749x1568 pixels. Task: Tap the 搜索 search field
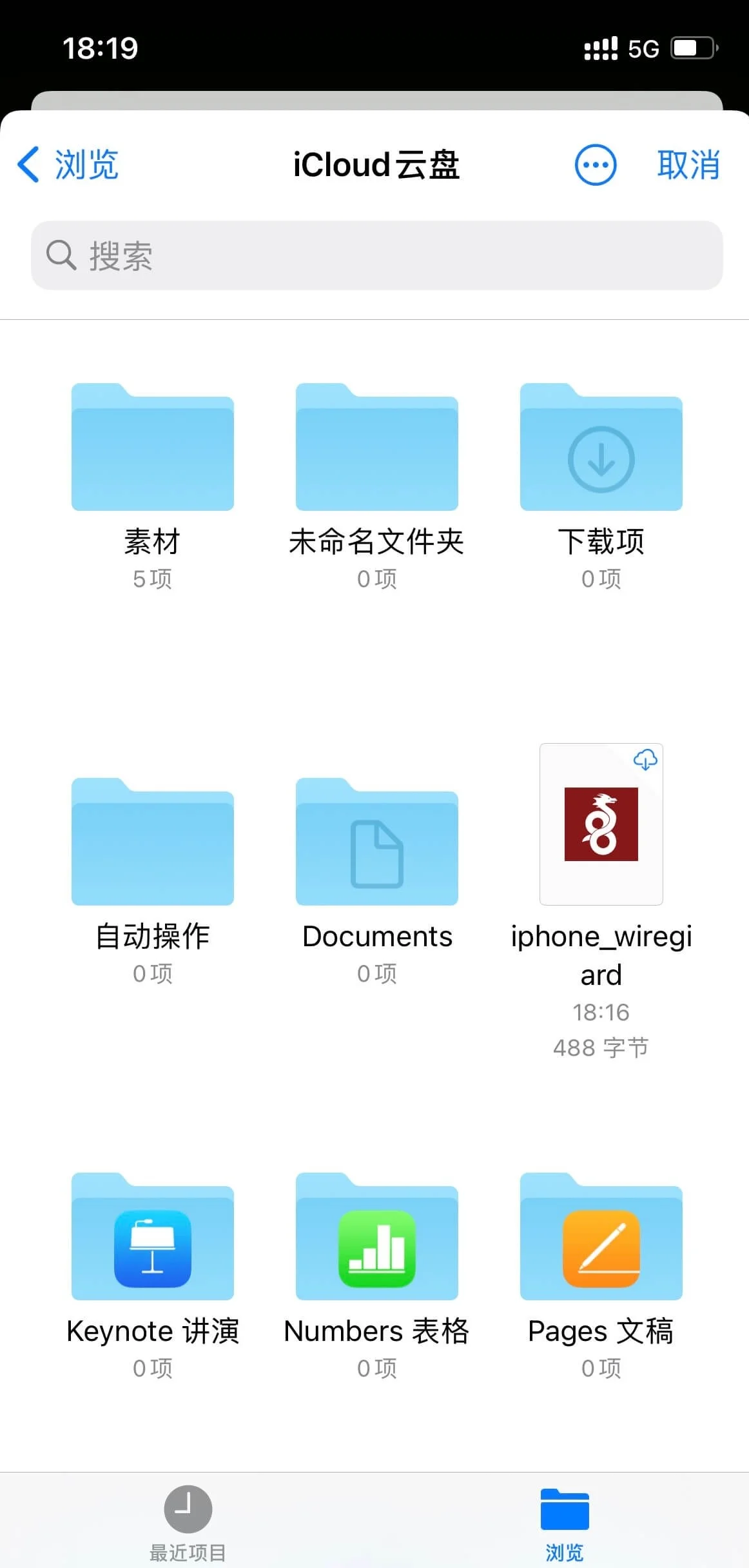pos(377,255)
